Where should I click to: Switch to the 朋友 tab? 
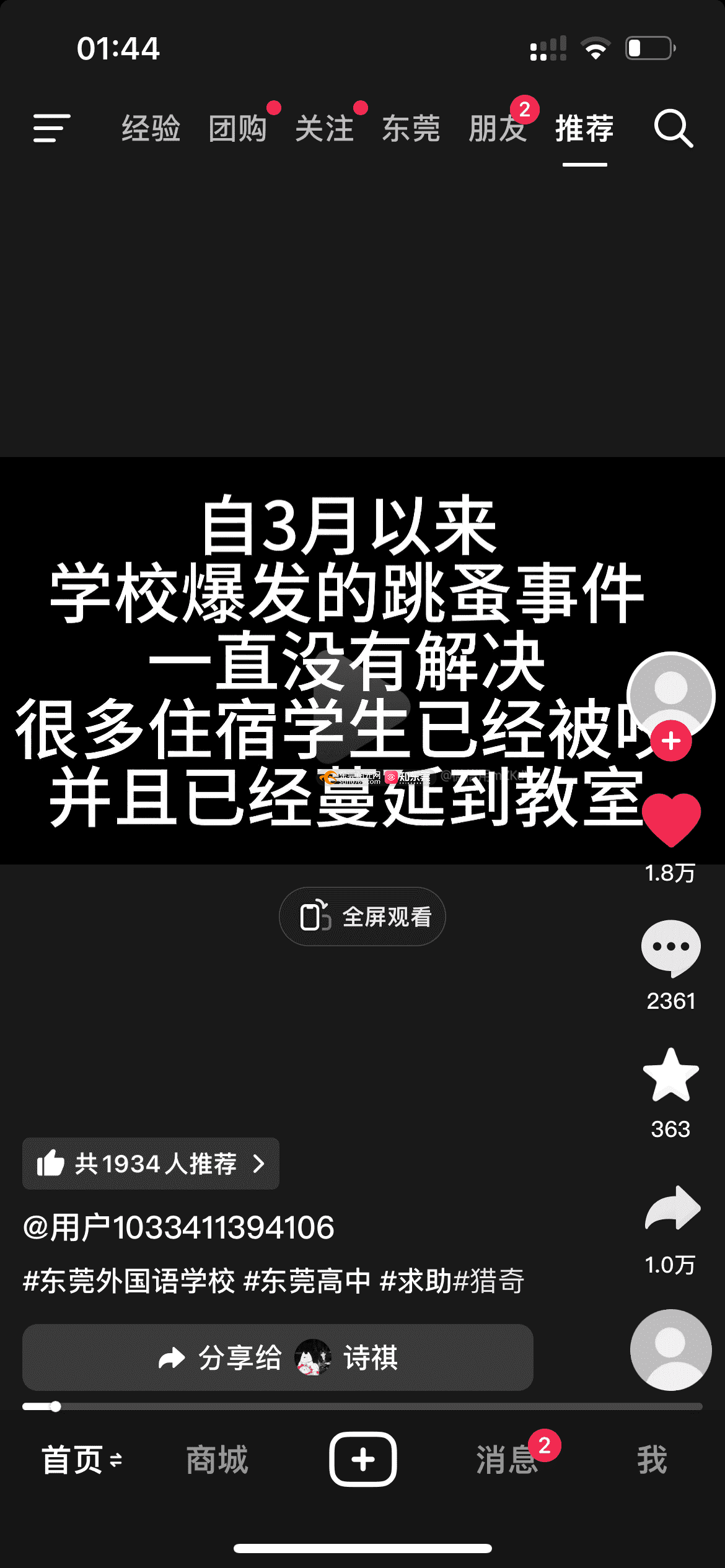[x=498, y=129]
